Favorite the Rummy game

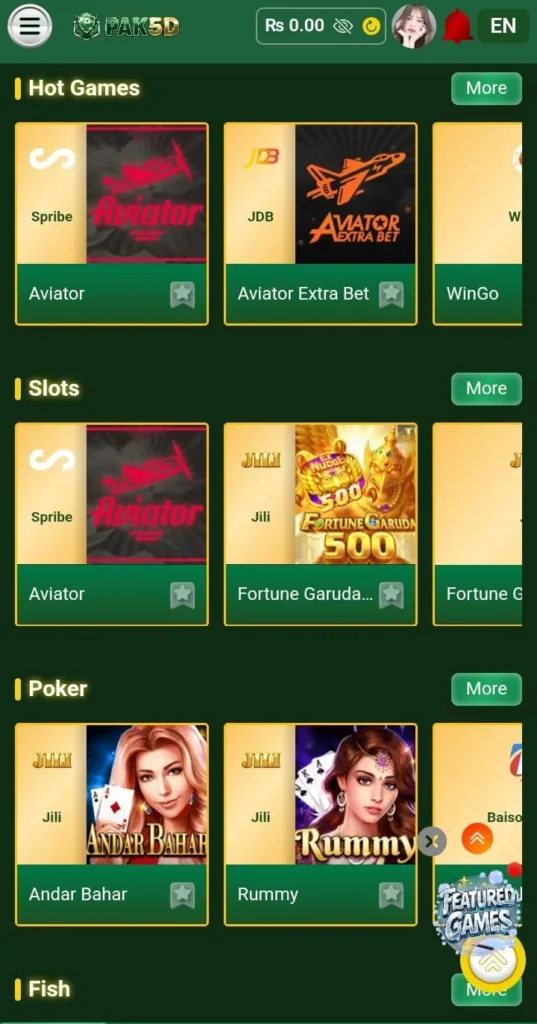point(391,895)
